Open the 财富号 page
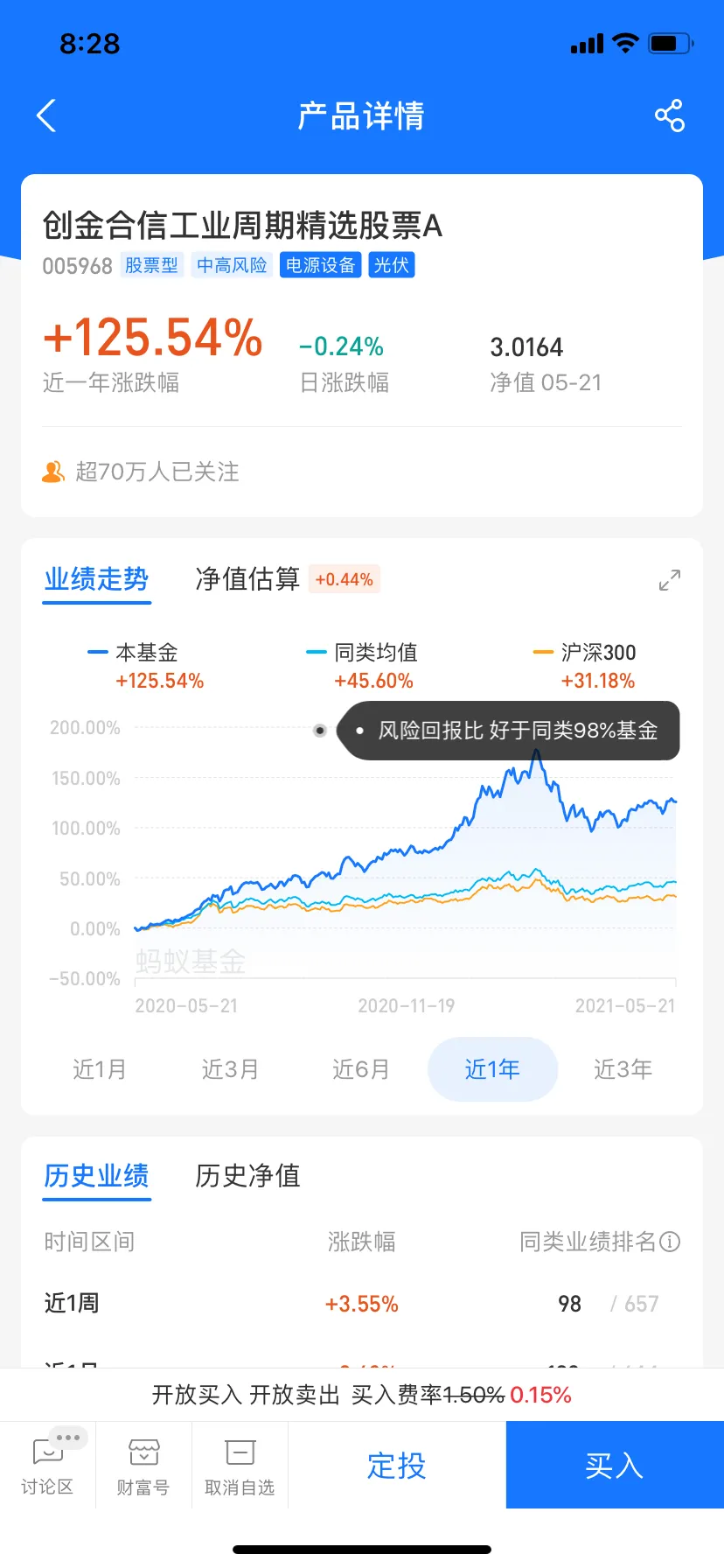The height and width of the screenshot is (1568, 724). [x=143, y=1466]
